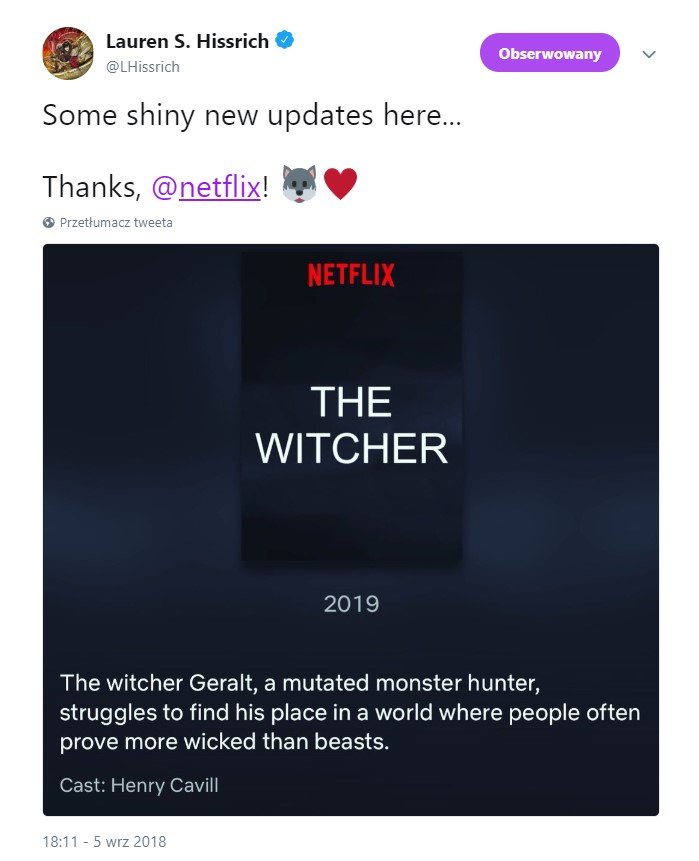Open Lauren S. Hissrich's profile avatar
The image size is (699, 861).
68,54
